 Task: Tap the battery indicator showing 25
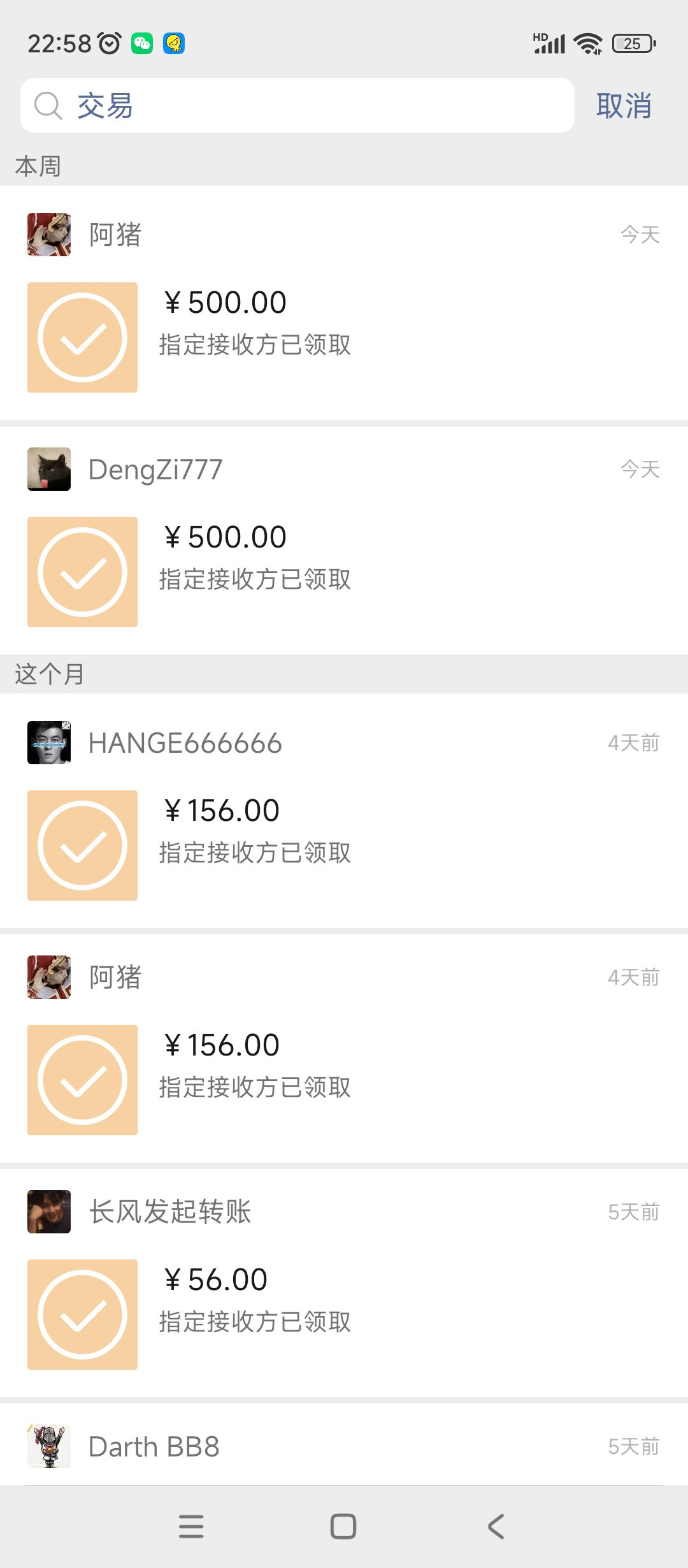coord(633,42)
